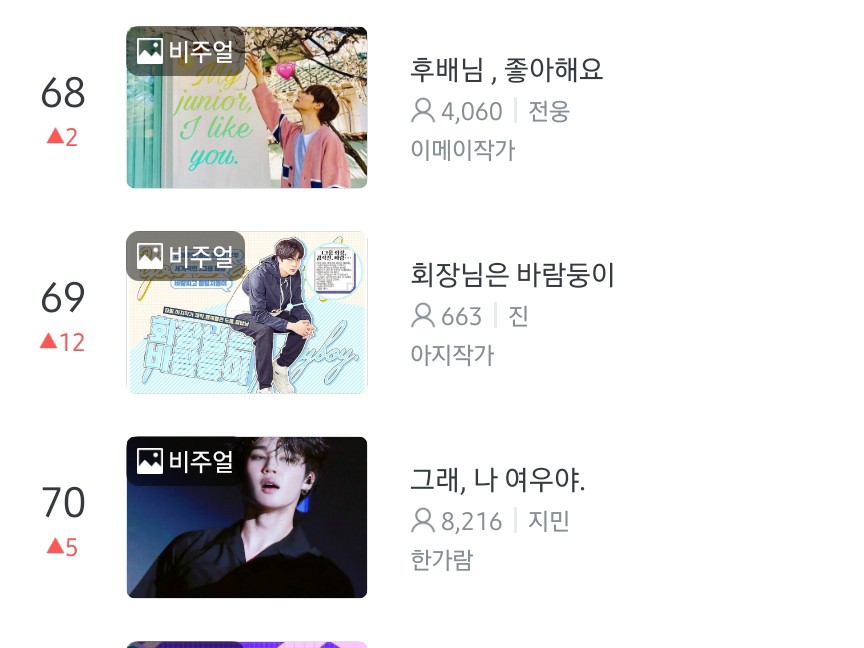The height and width of the screenshot is (648, 864).
Task: Open the story 후배님 , 좋아해요
Action: pyautogui.click(x=506, y=71)
